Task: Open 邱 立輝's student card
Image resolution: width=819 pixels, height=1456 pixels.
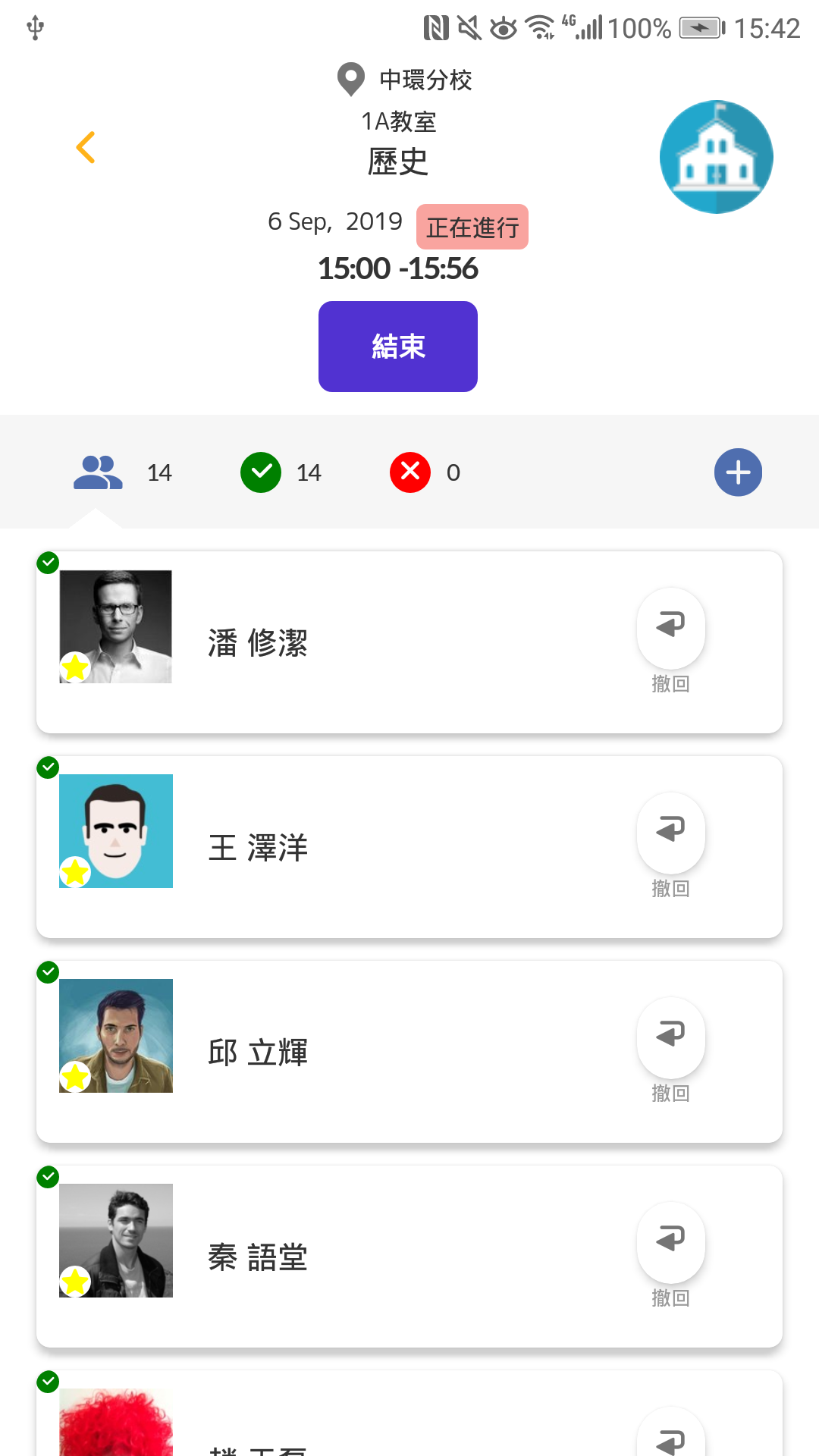Action: point(409,1052)
